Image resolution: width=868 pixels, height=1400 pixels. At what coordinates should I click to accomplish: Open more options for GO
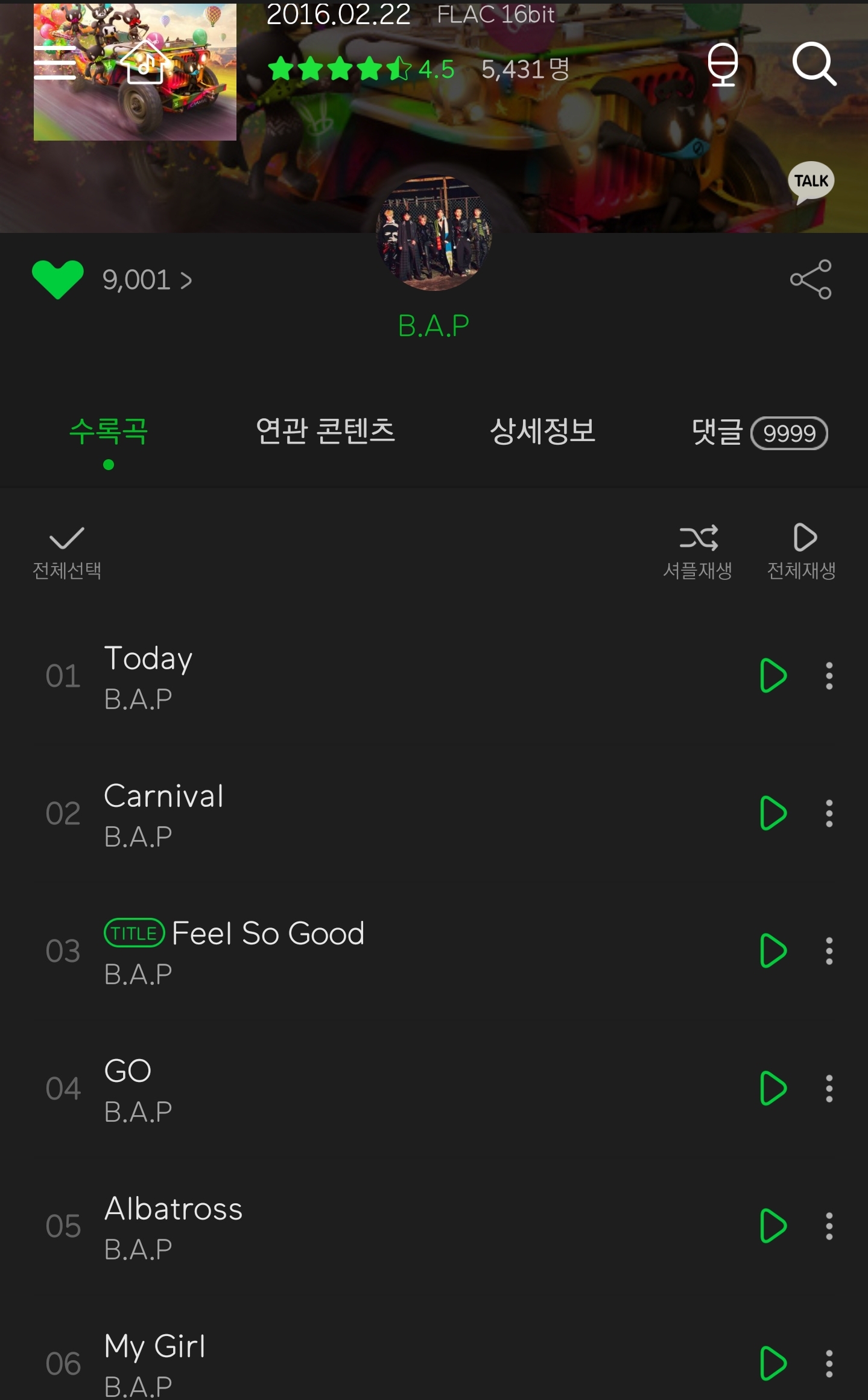829,1089
